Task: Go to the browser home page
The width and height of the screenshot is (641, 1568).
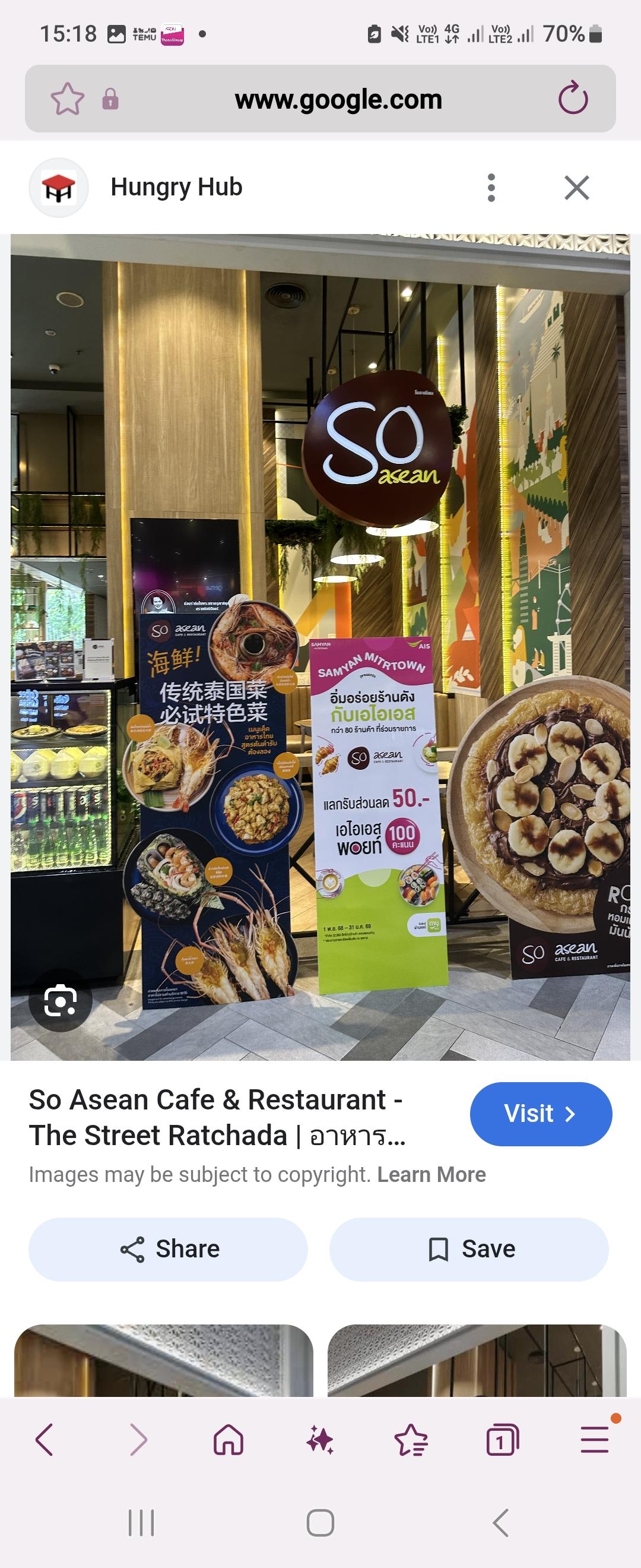Action: point(229,1440)
